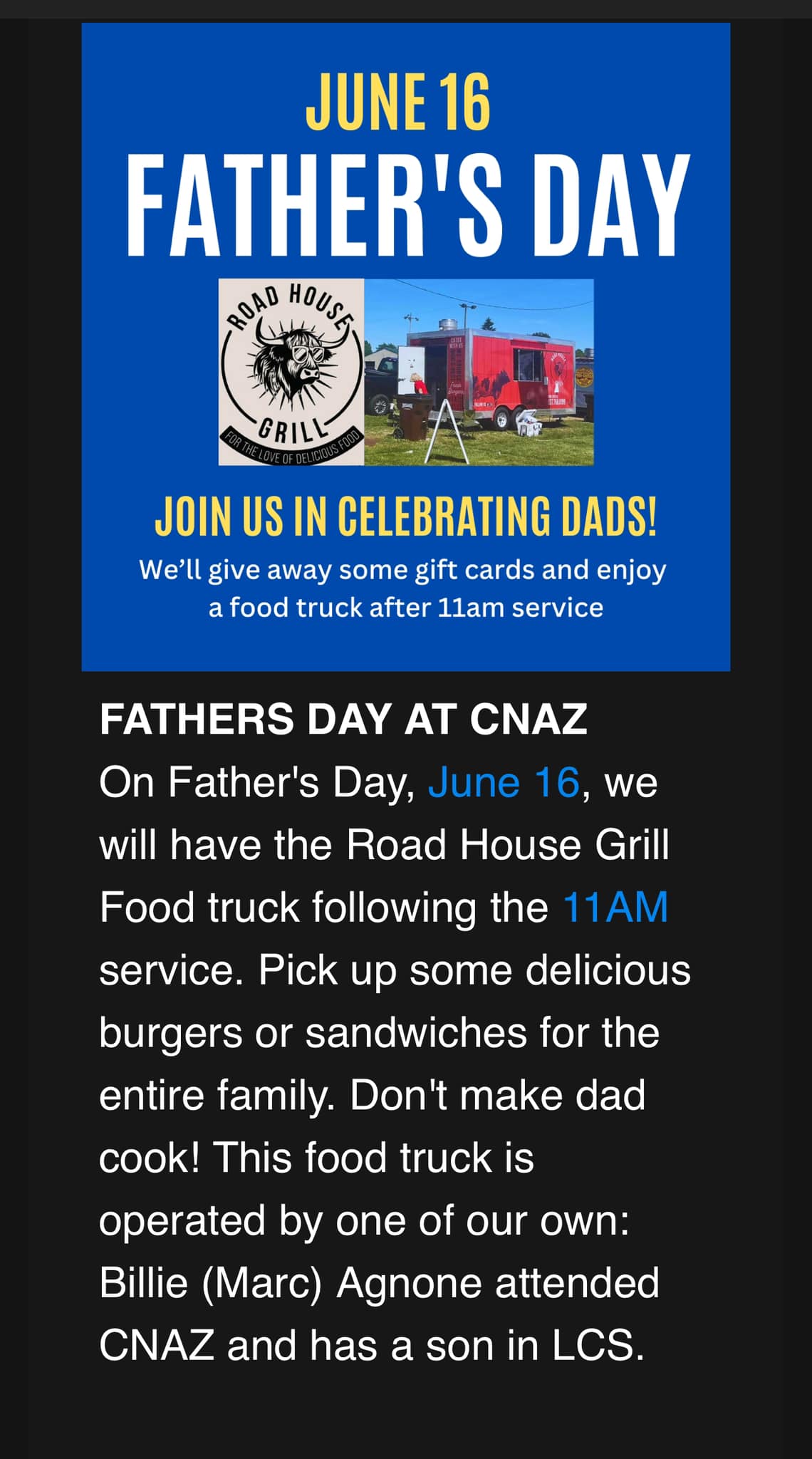This screenshot has height=1459, width=812.
Task: Tap the blue June 16 date link
Action: coord(504,782)
